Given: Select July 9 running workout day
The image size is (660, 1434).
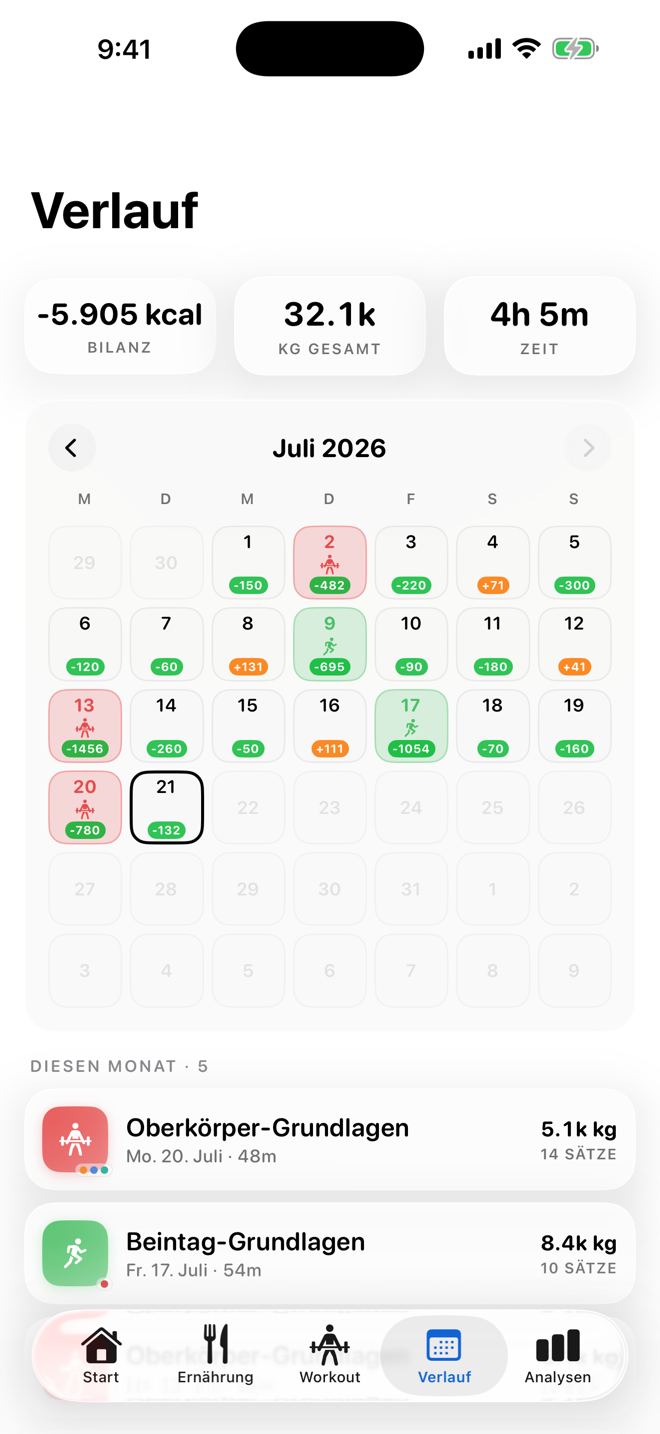Looking at the screenshot, I should (x=330, y=644).
